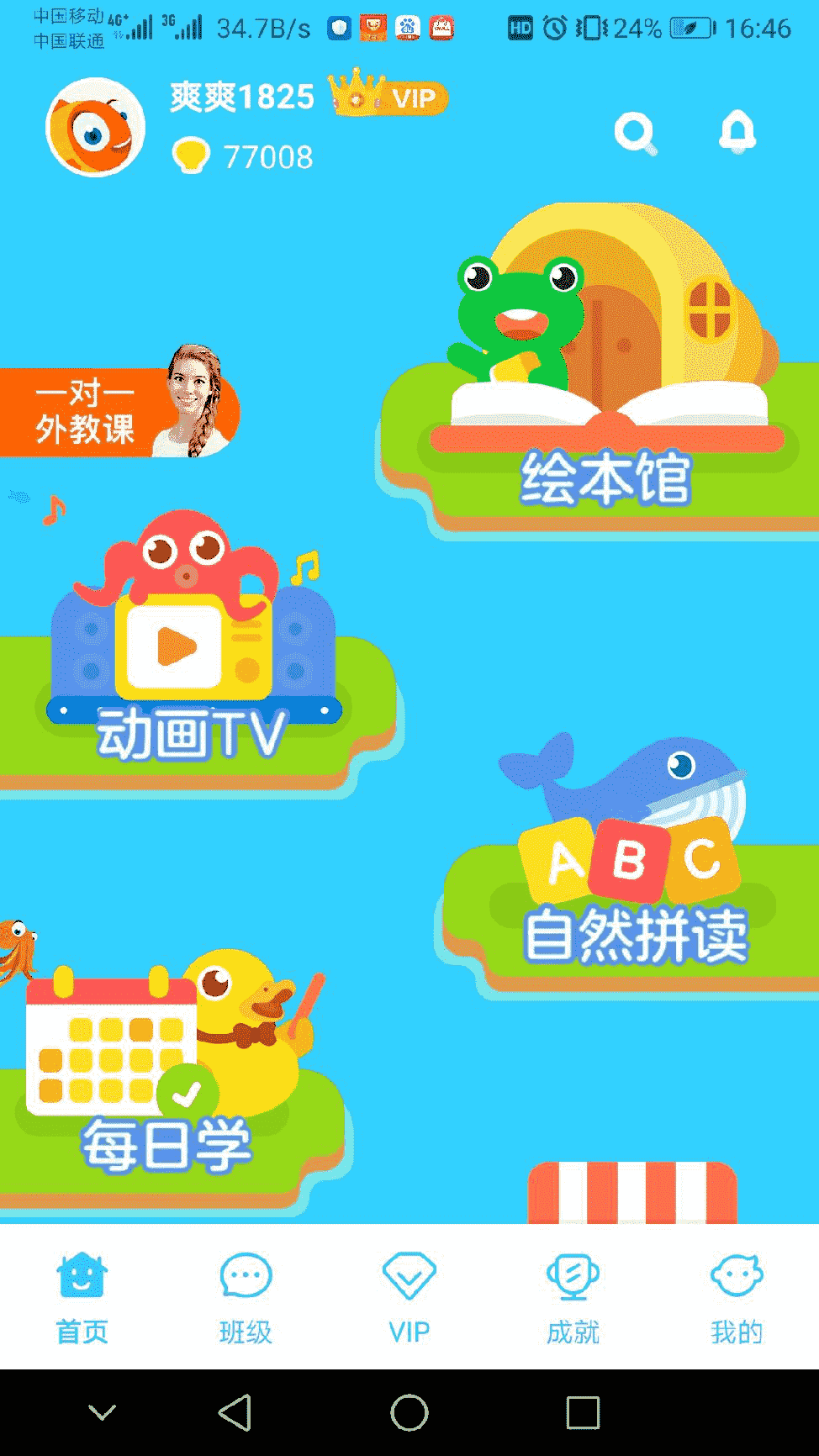The width and height of the screenshot is (819, 1456).
Task: Tap the fish profile avatar
Action: coord(95,128)
